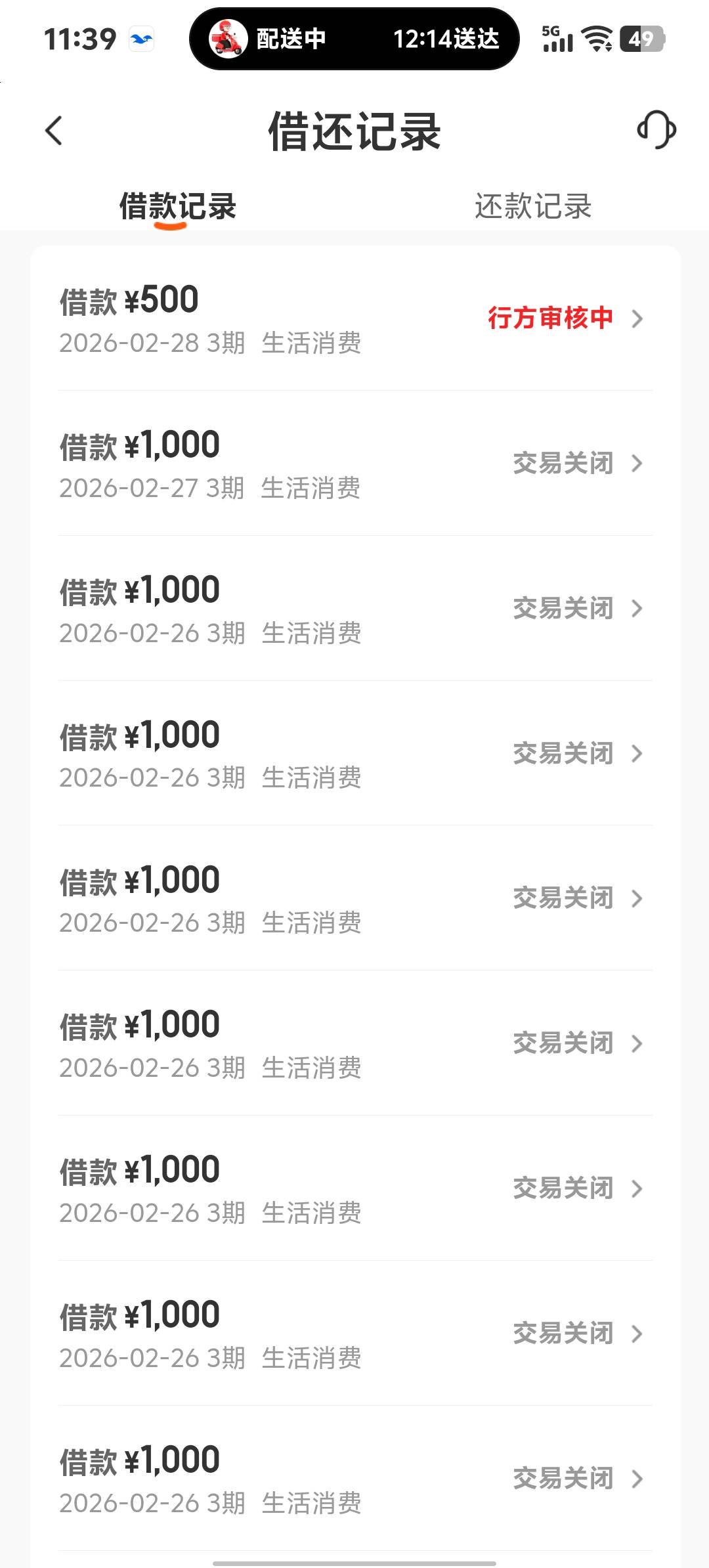
Task: Open the customer service headset
Action: click(x=656, y=130)
